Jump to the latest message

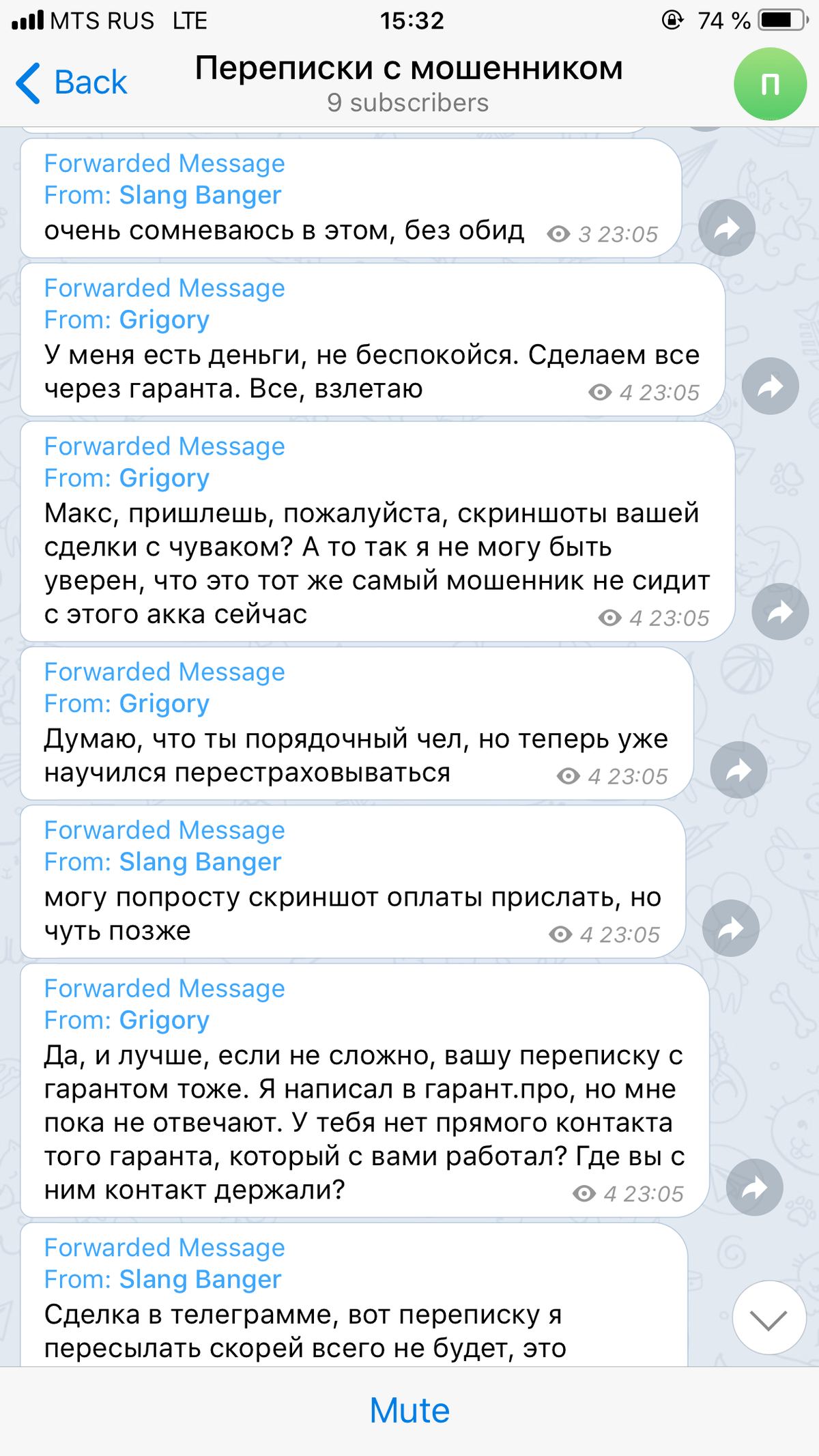tap(769, 1318)
